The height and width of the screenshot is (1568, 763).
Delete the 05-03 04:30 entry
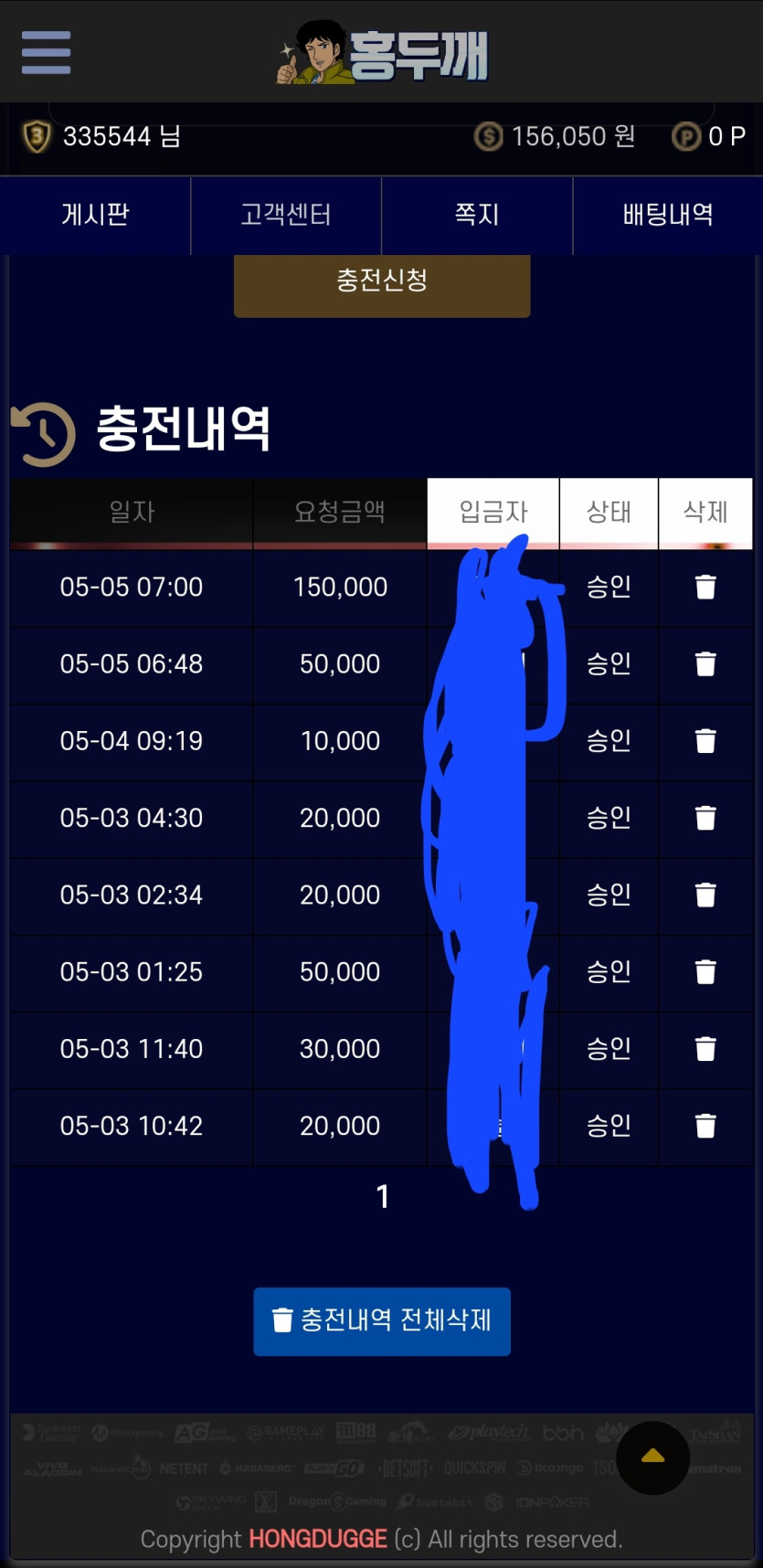705,818
